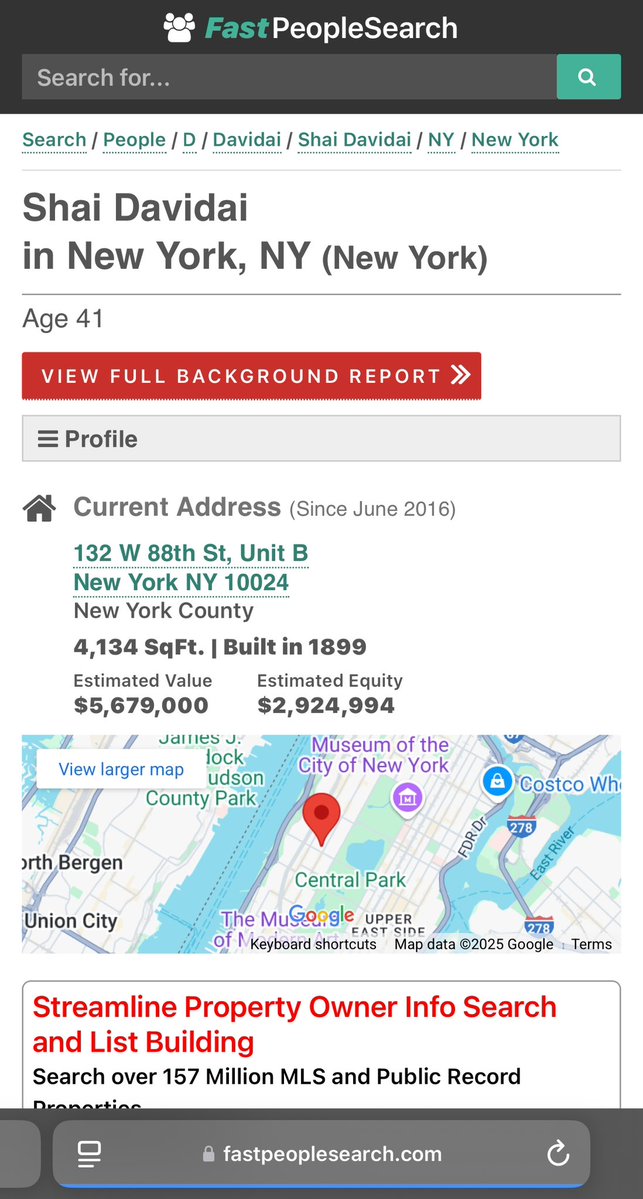Tap the fastpeoplesearch.com address bar

coord(330,1154)
